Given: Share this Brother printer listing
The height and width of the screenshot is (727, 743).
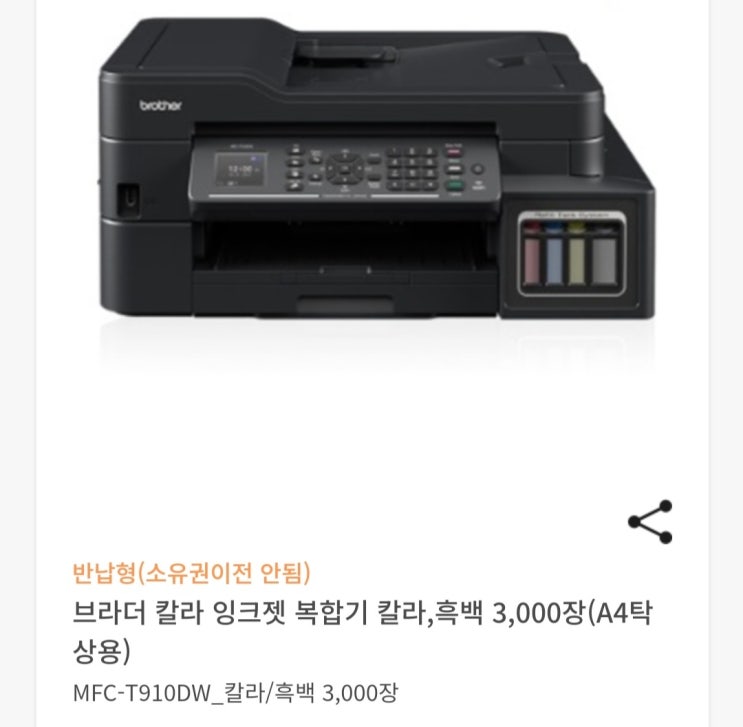Looking at the screenshot, I should pyautogui.click(x=650, y=521).
